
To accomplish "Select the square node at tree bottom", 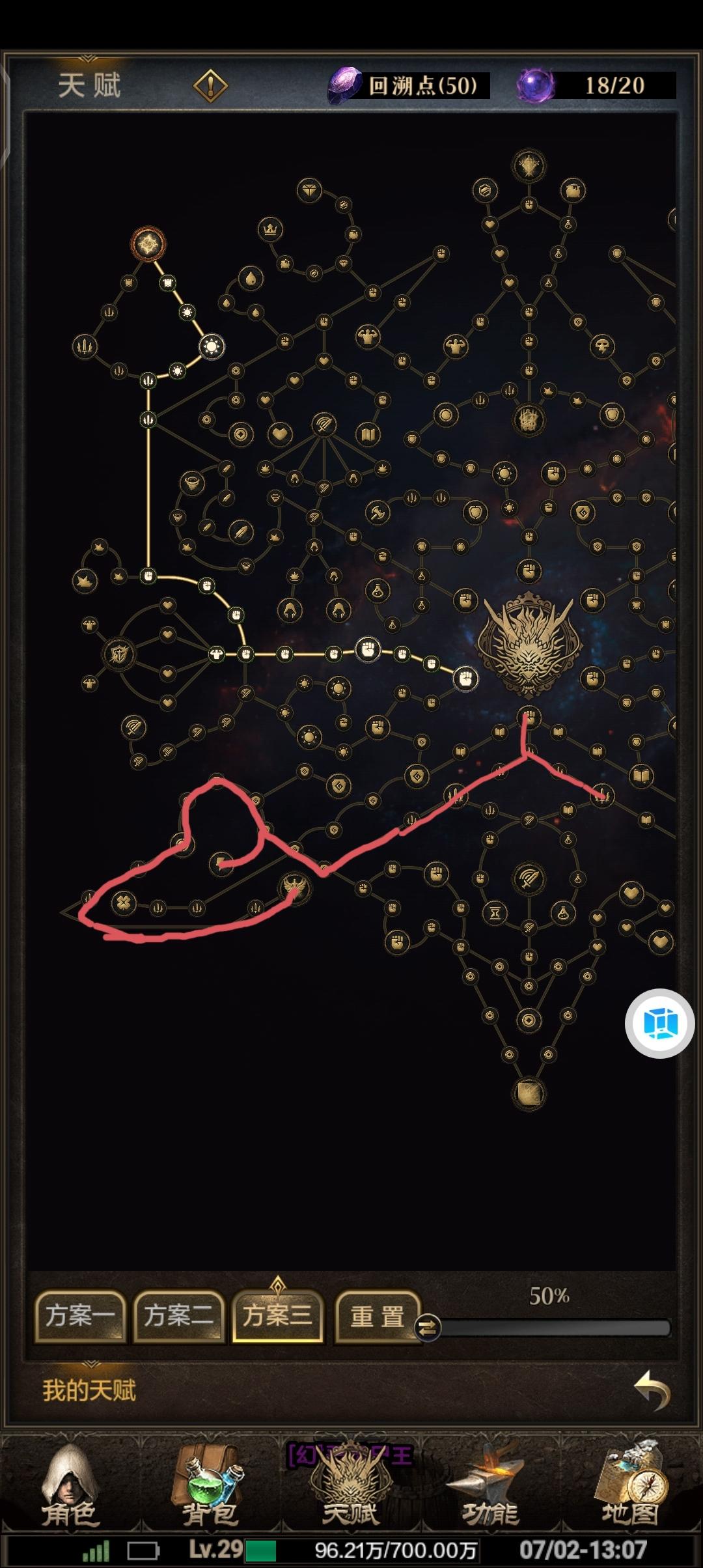I will tap(529, 1093).
